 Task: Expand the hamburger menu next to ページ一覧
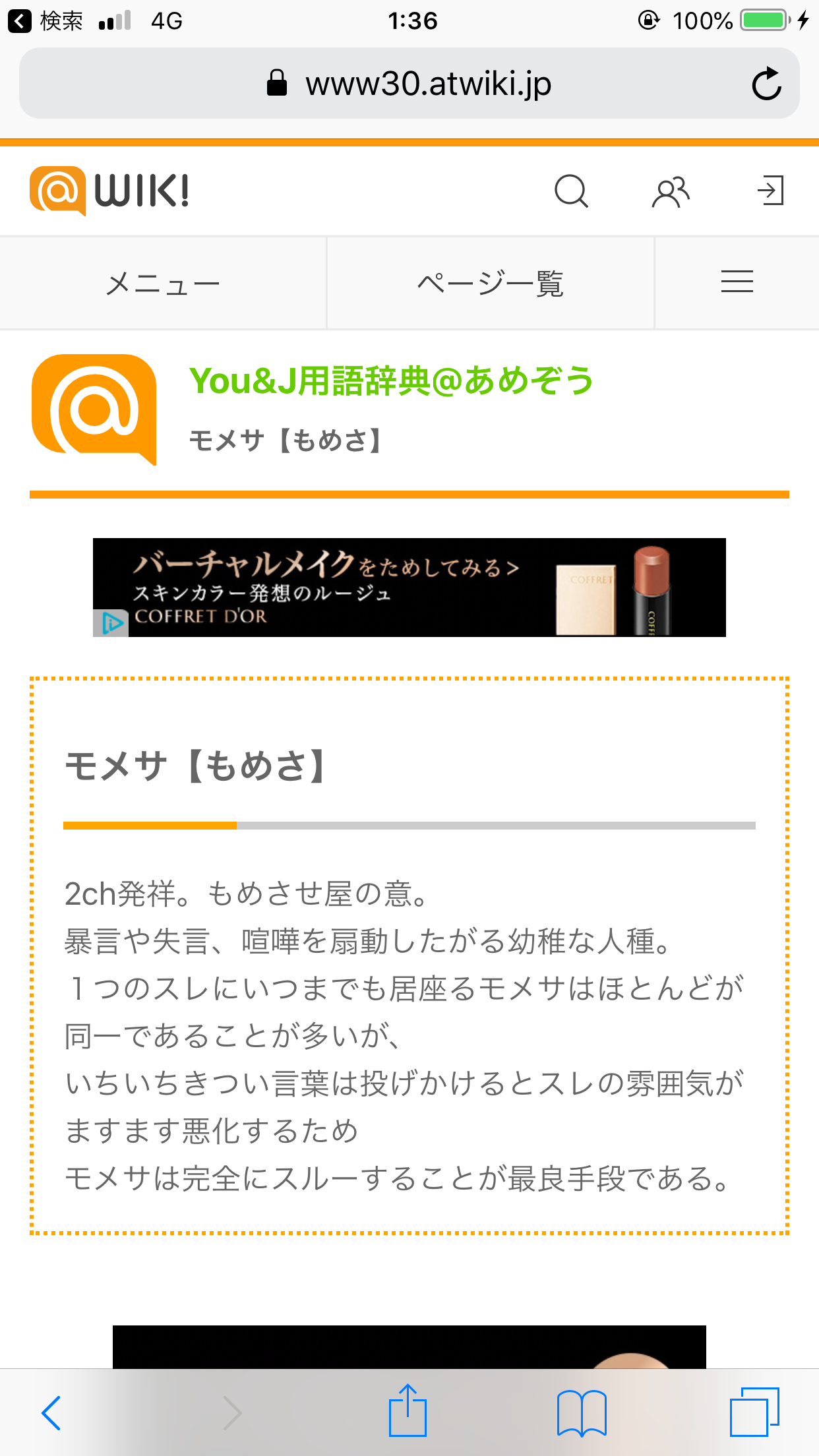click(x=737, y=282)
